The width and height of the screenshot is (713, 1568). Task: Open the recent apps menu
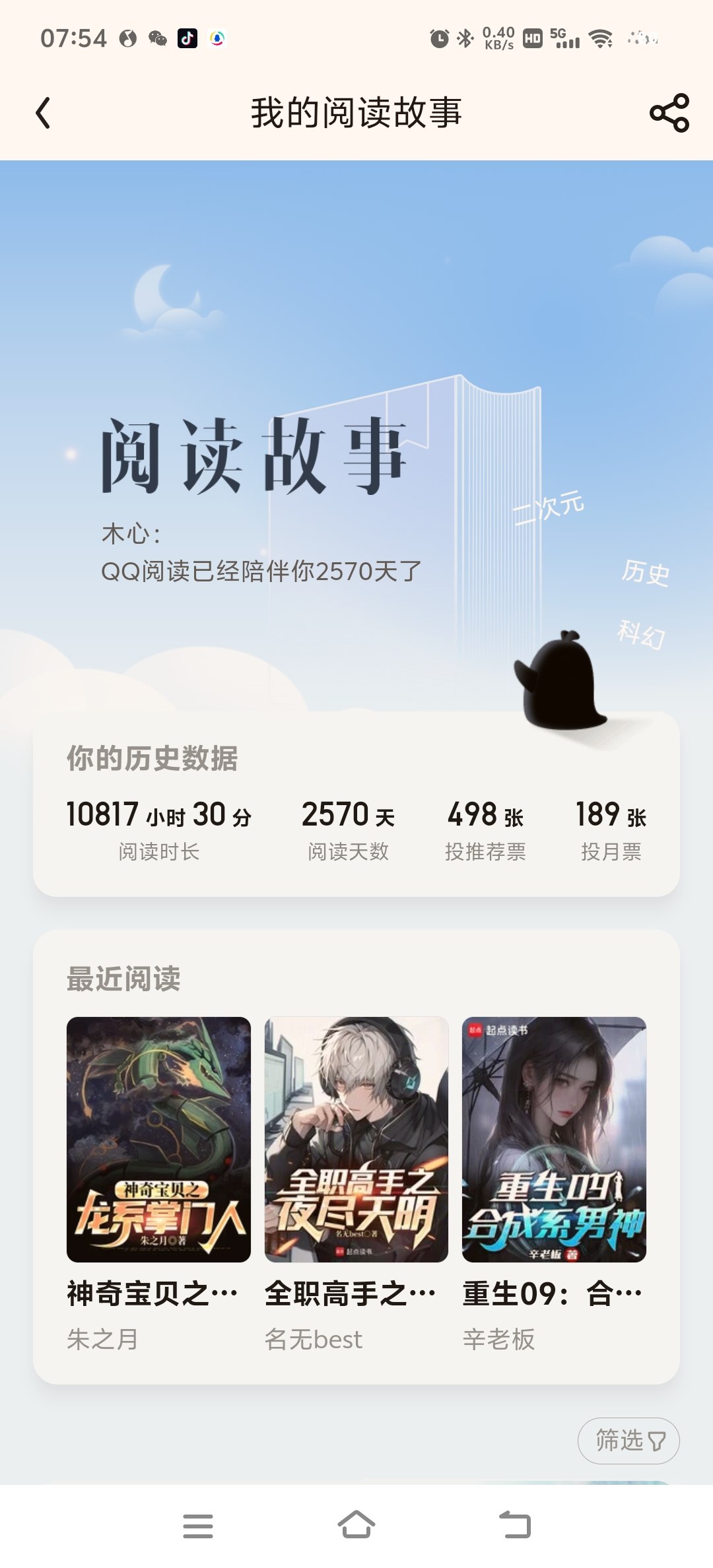click(x=197, y=1526)
